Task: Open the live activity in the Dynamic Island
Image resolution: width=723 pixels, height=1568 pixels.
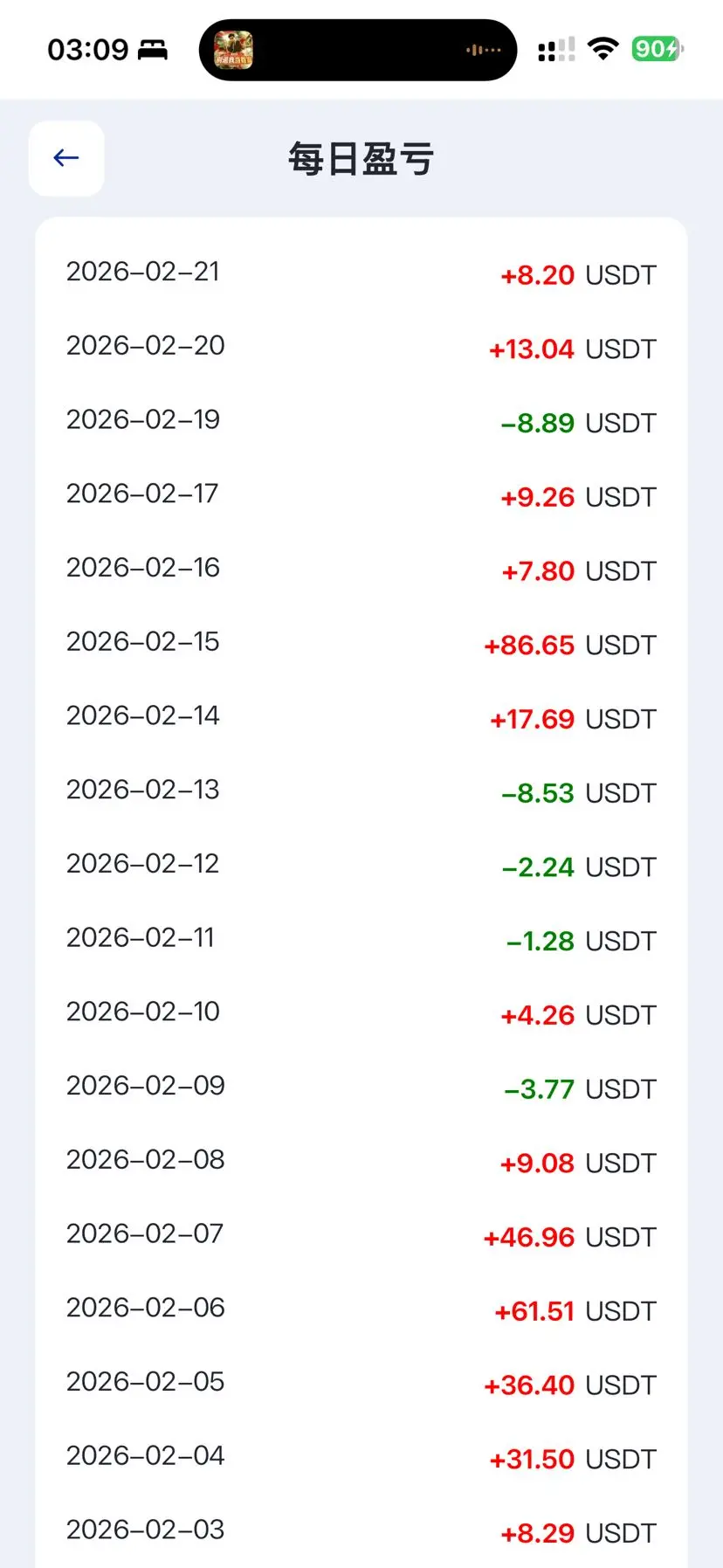Action: 358,50
